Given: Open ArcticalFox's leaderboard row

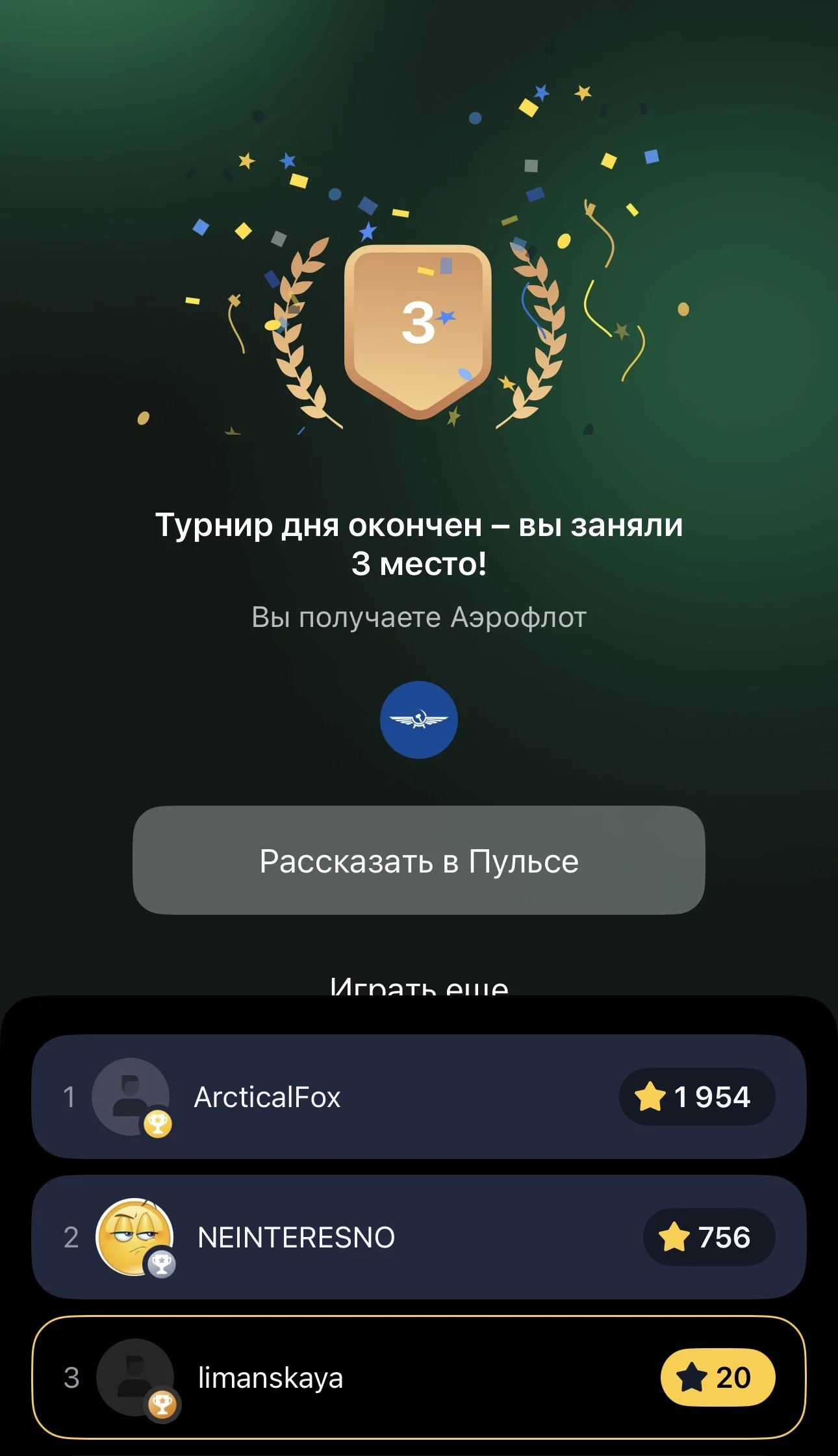Looking at the screenshot, I should click(x=419, y=1097).
